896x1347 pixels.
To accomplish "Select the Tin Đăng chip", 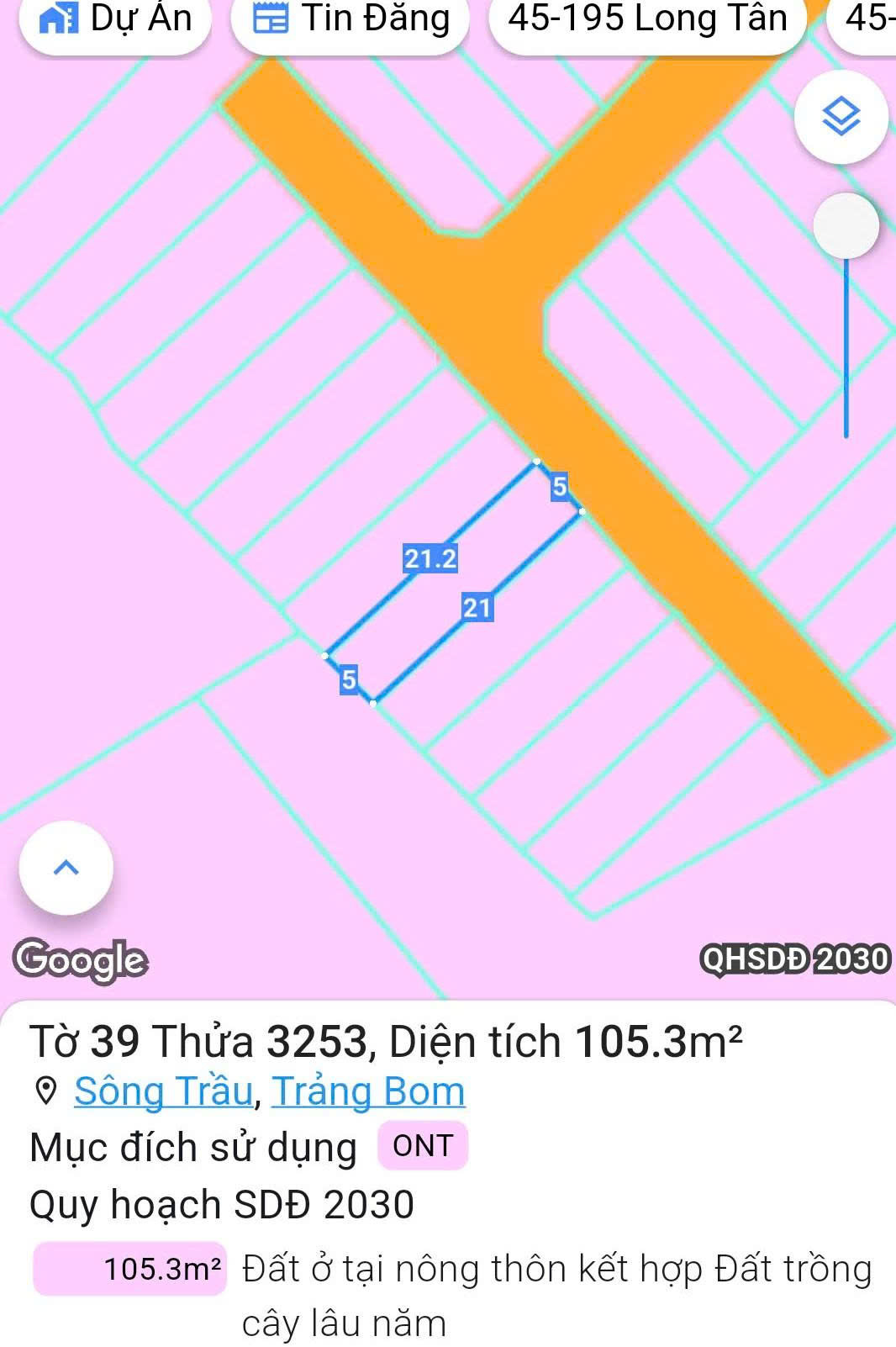I will tap(350, 20).
